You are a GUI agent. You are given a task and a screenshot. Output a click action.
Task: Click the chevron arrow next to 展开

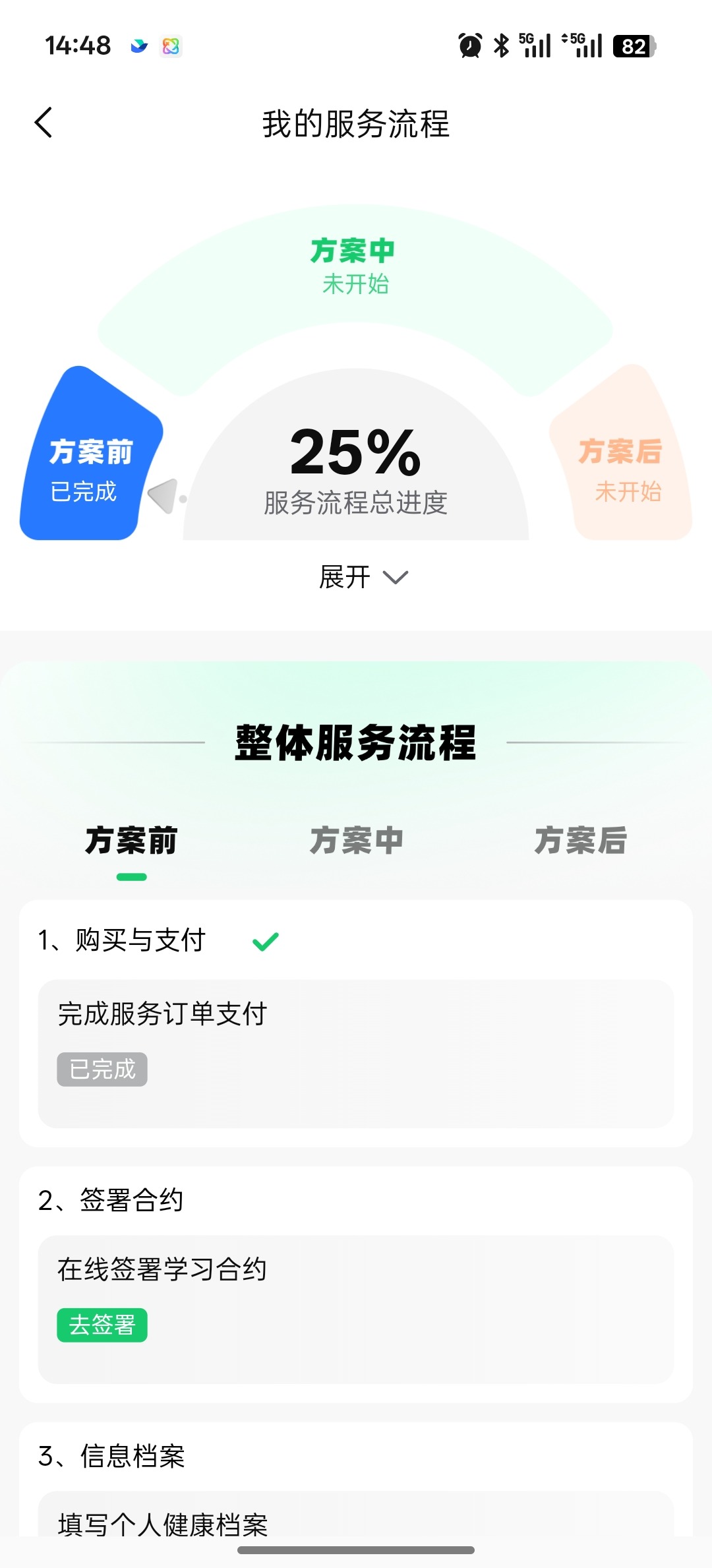point(396,578)
